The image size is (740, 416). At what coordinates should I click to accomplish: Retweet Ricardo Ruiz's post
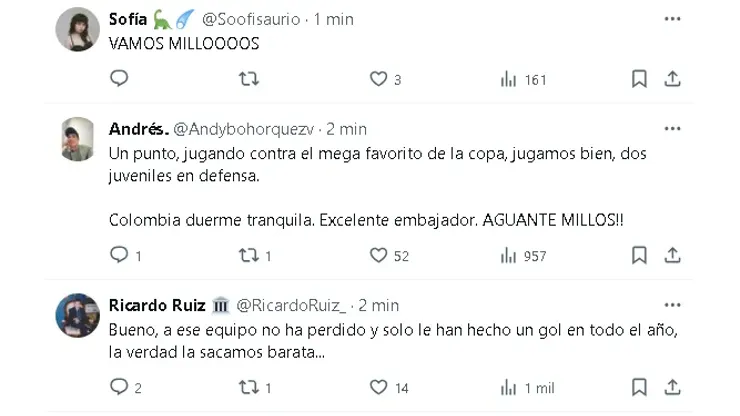(x=247, y=387)
